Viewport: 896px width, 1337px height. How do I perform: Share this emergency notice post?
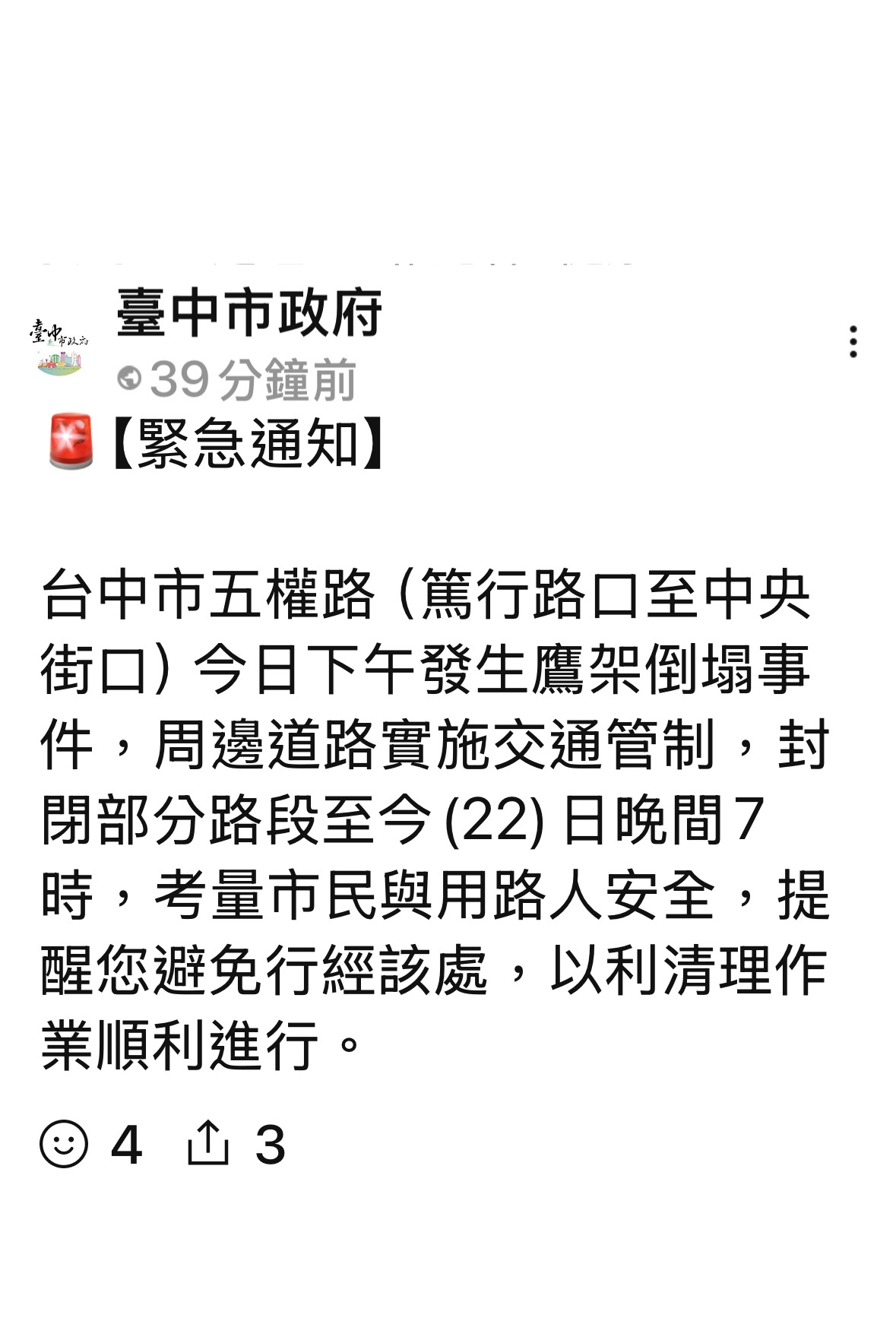tap(207, 1143)
